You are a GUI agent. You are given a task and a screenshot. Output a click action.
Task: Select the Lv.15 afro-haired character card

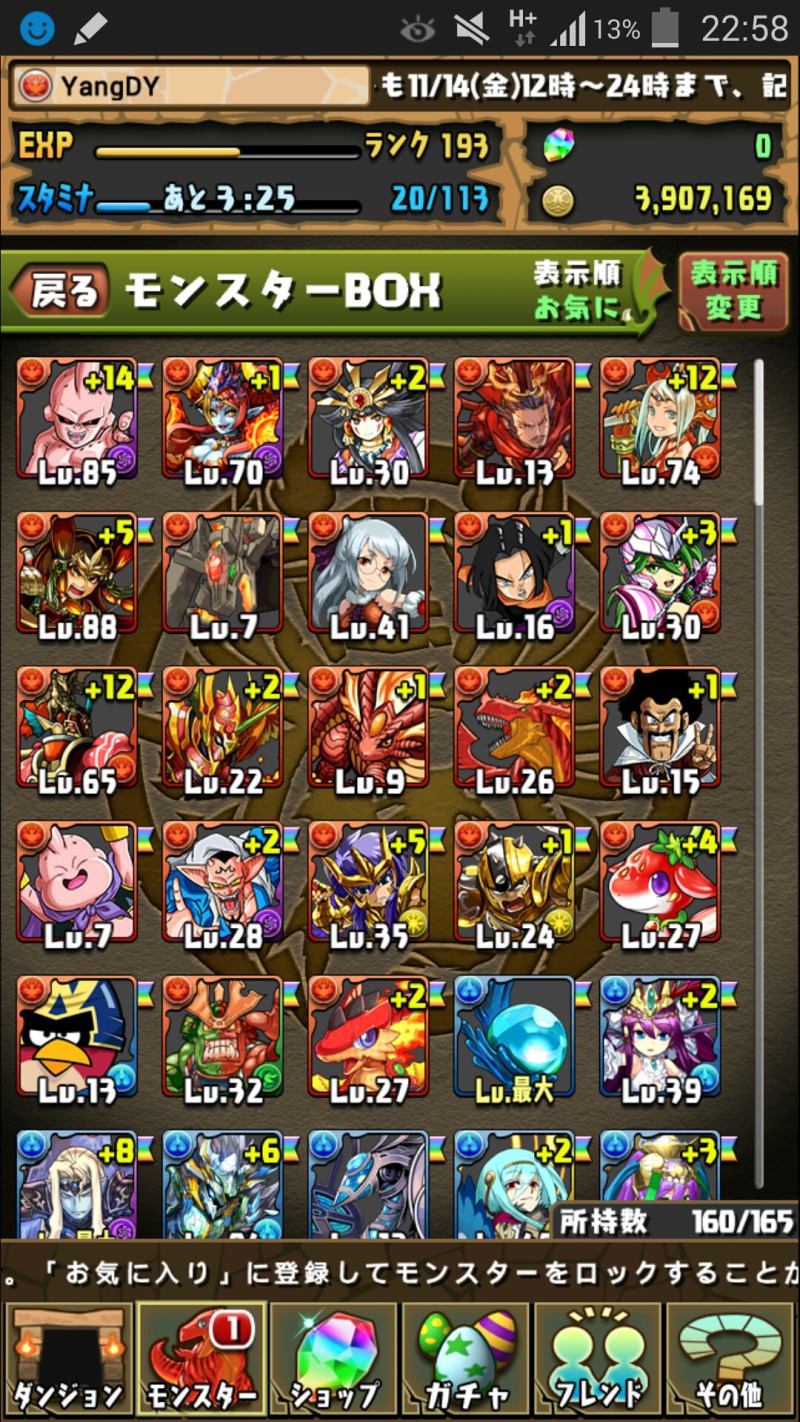click(x=660, y=729)
